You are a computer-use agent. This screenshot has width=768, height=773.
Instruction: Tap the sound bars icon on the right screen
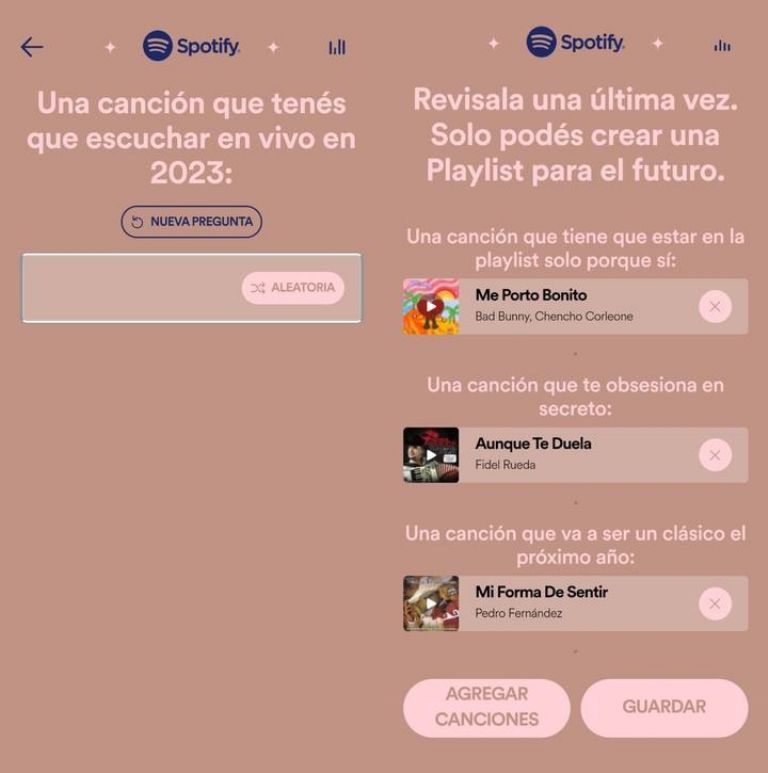click(x=722, y=46)
